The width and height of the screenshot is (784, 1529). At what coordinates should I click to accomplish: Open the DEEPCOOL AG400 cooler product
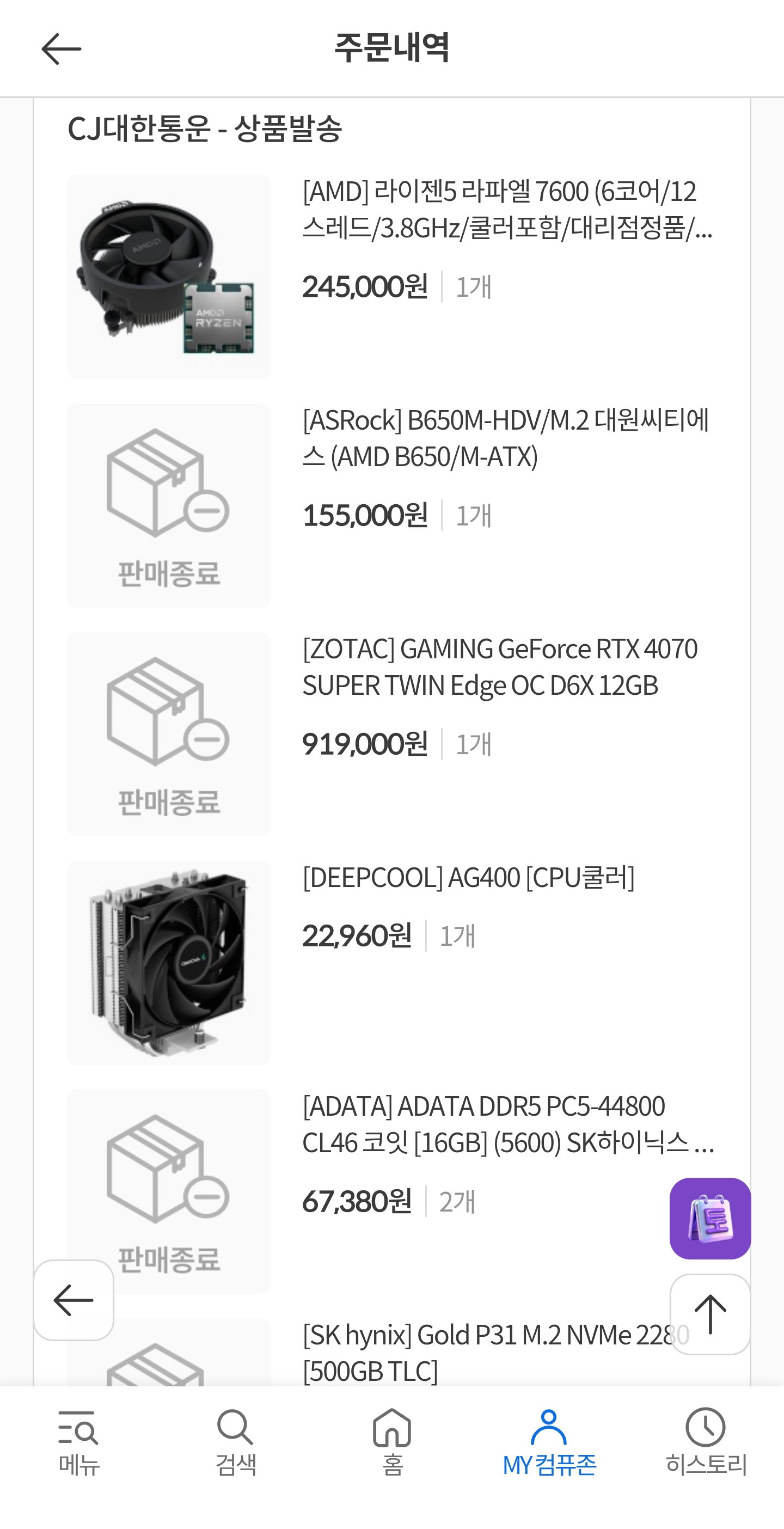468,877
